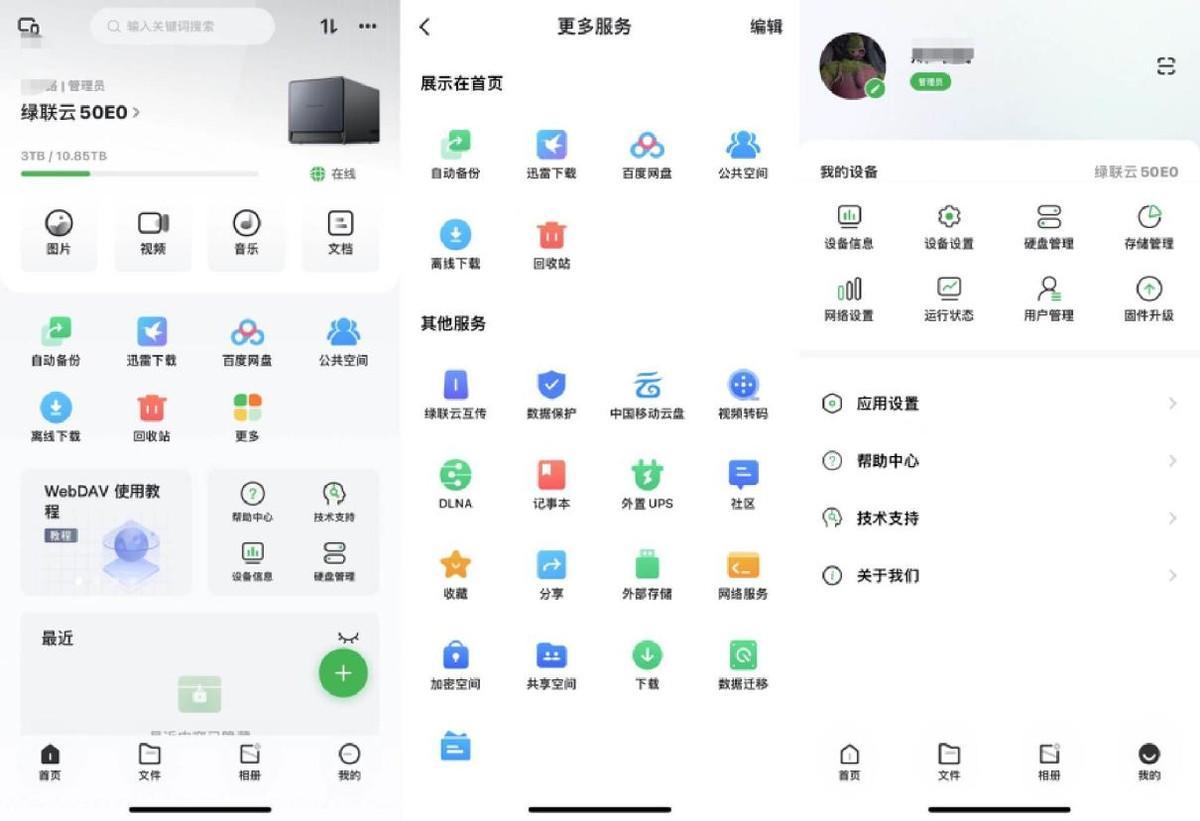The width and height of the screenshot is (1200, 821).
Task: Open the 加密空间 encrypted space
Action: point(455,665)
